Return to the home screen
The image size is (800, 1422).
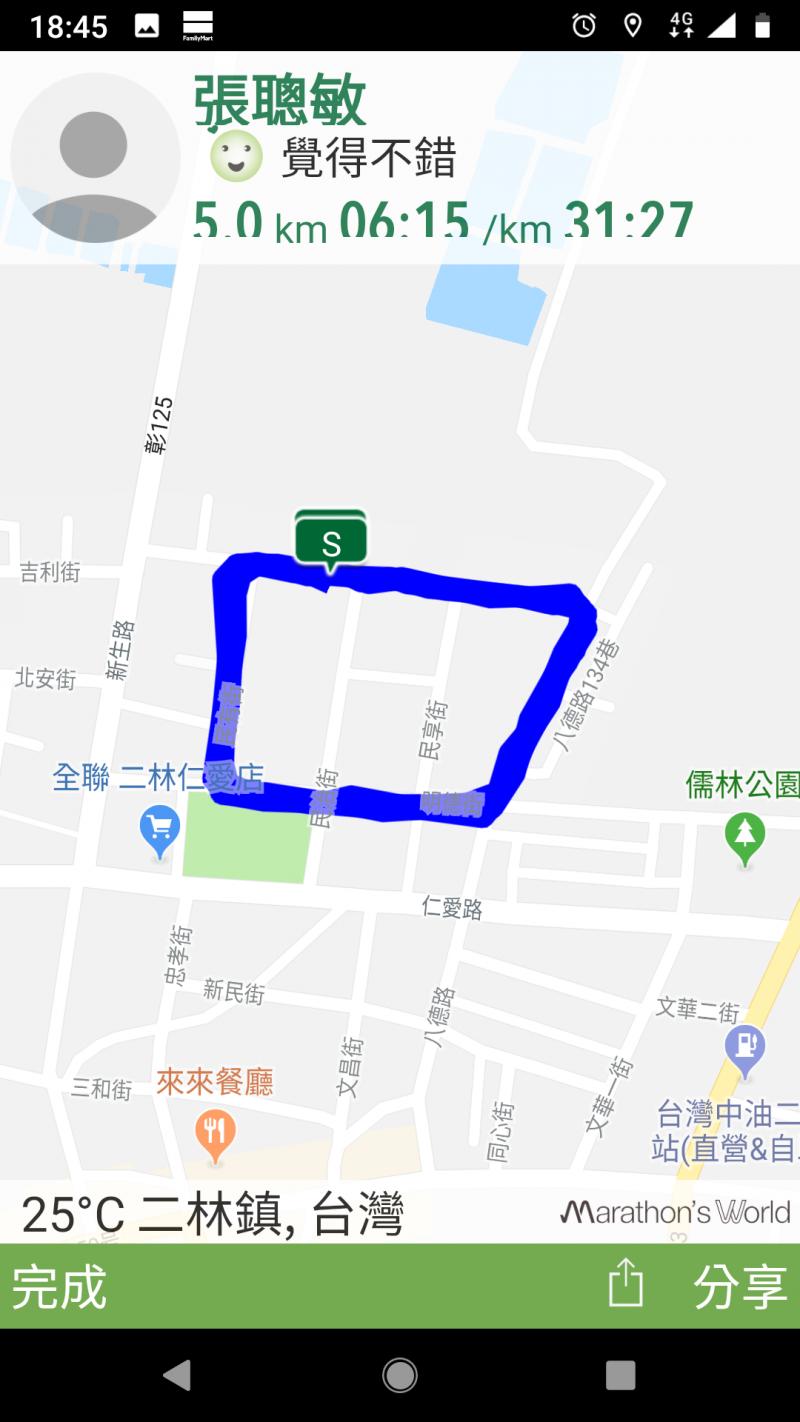[x=400, y=1376]
